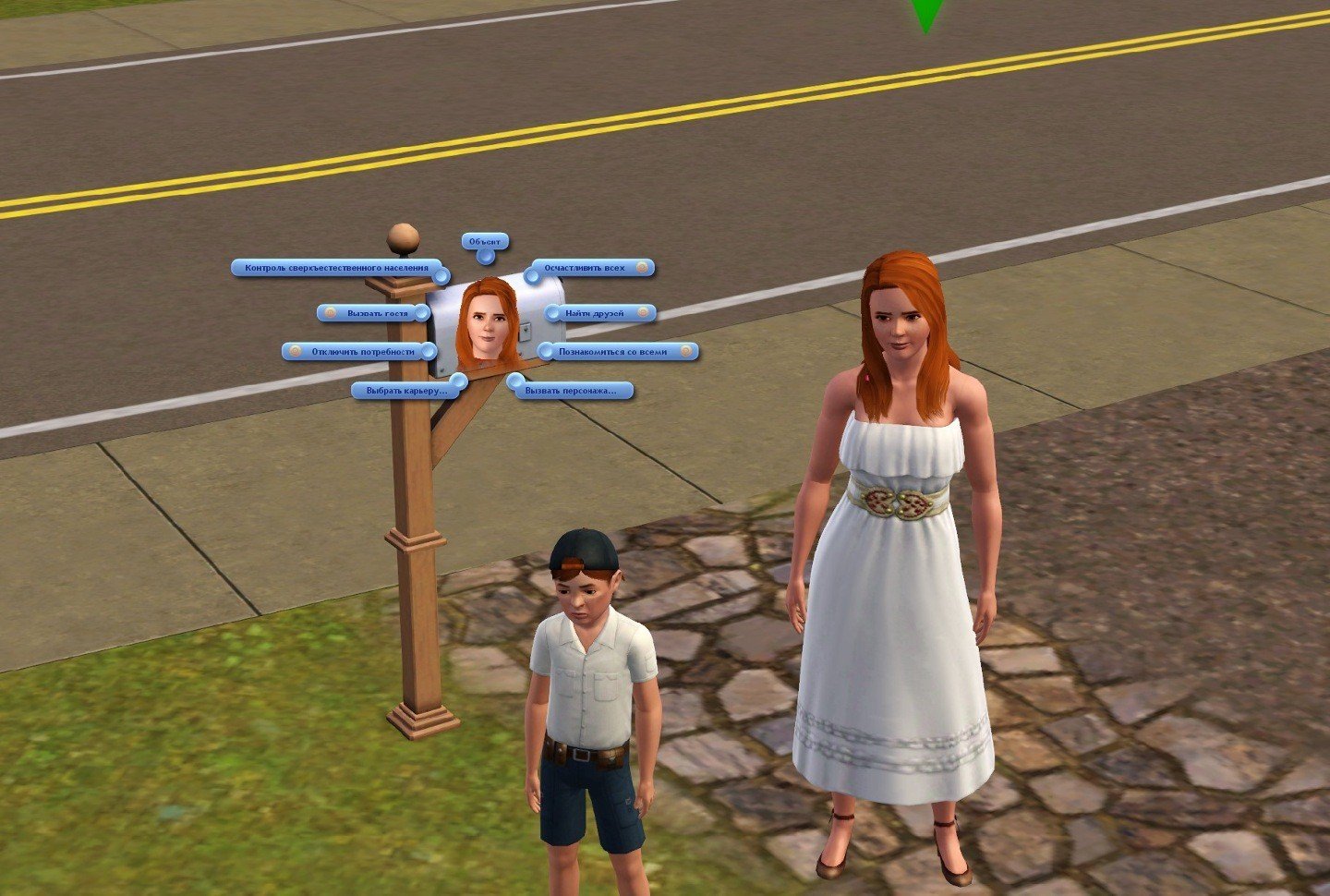
Task: Select 'Познакомиться со всеми' option
Action: point(613,351)
